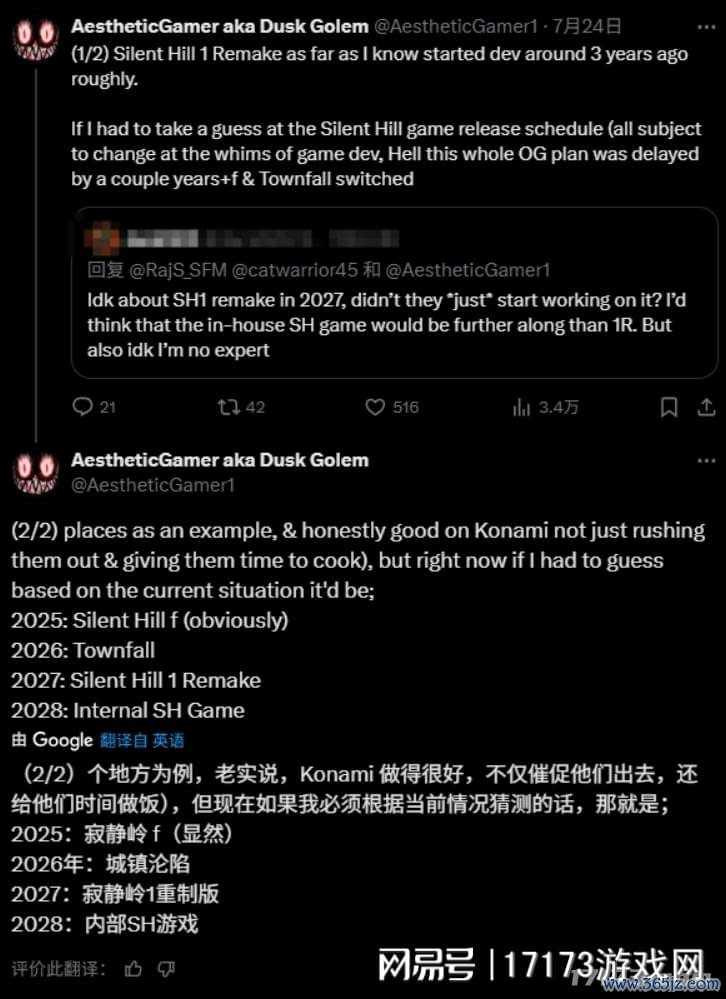Bookmark the first AestheticGamer tweet
Viewport: 726px width, 999px height.
(x=669, y=407)
